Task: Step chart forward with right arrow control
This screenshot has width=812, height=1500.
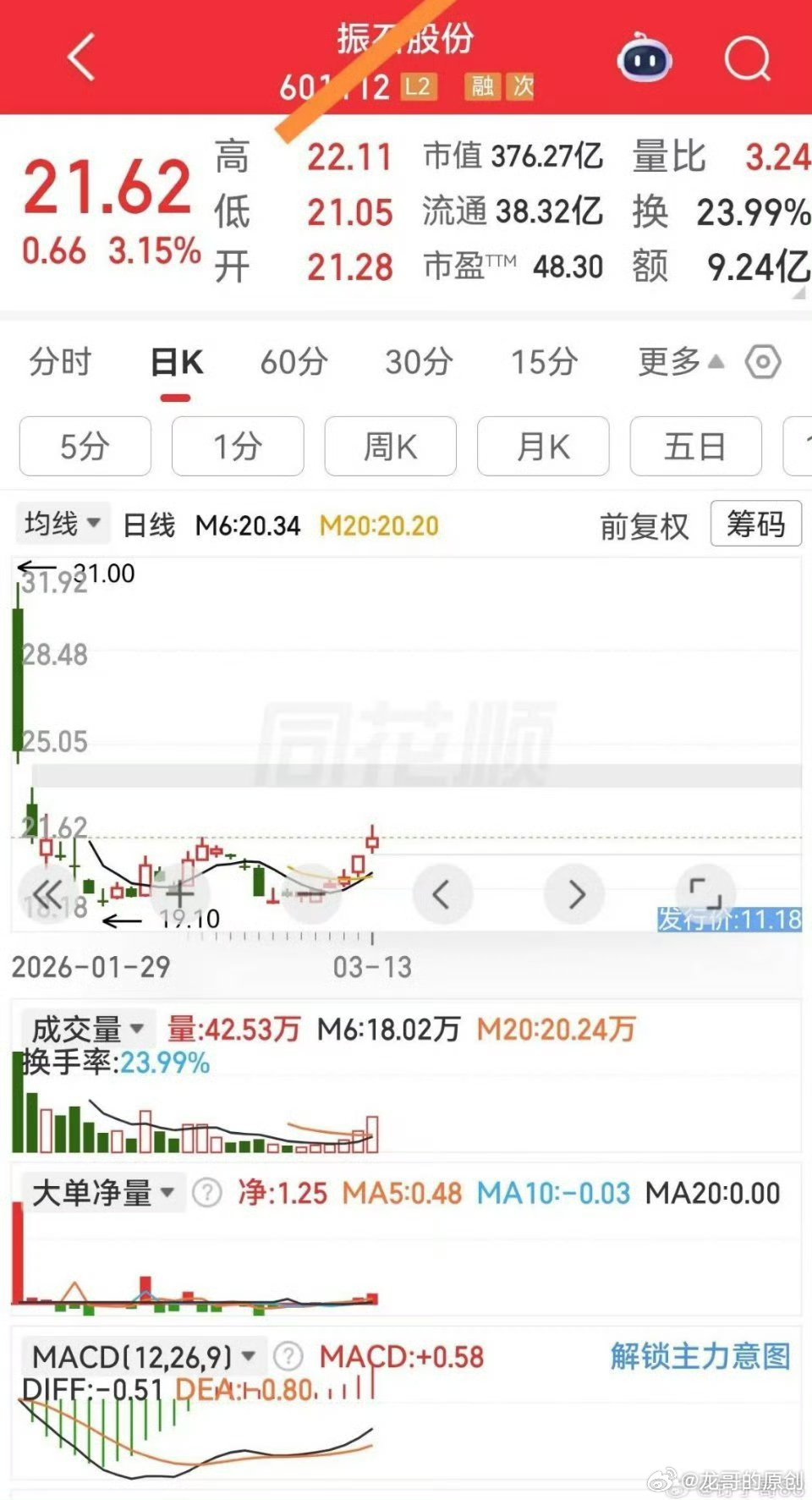Action: pyautogui.click(x=576, y=893)
